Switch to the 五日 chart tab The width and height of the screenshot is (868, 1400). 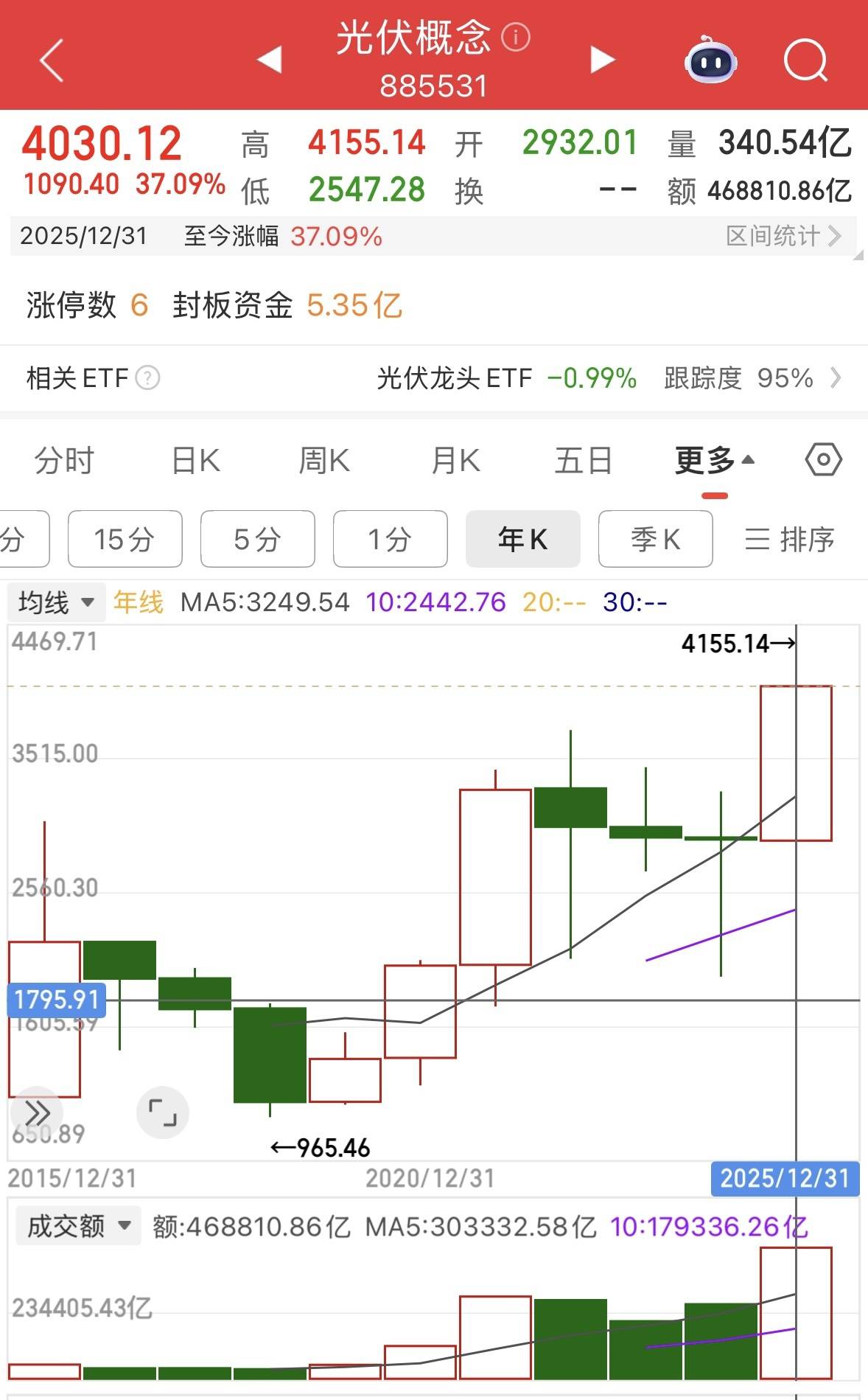[583, 461]
